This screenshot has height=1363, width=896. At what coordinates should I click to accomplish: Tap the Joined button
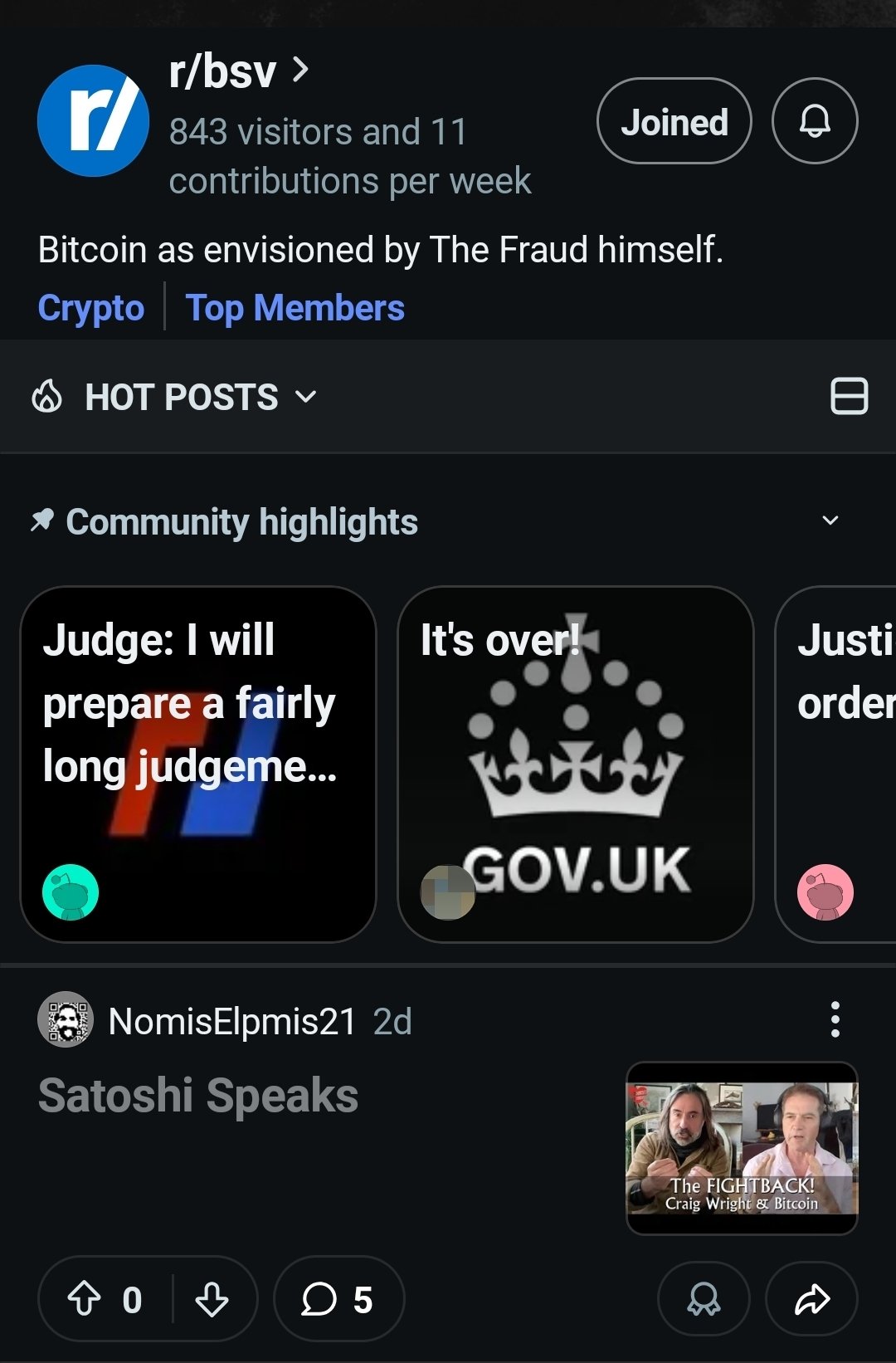[674, 121]
